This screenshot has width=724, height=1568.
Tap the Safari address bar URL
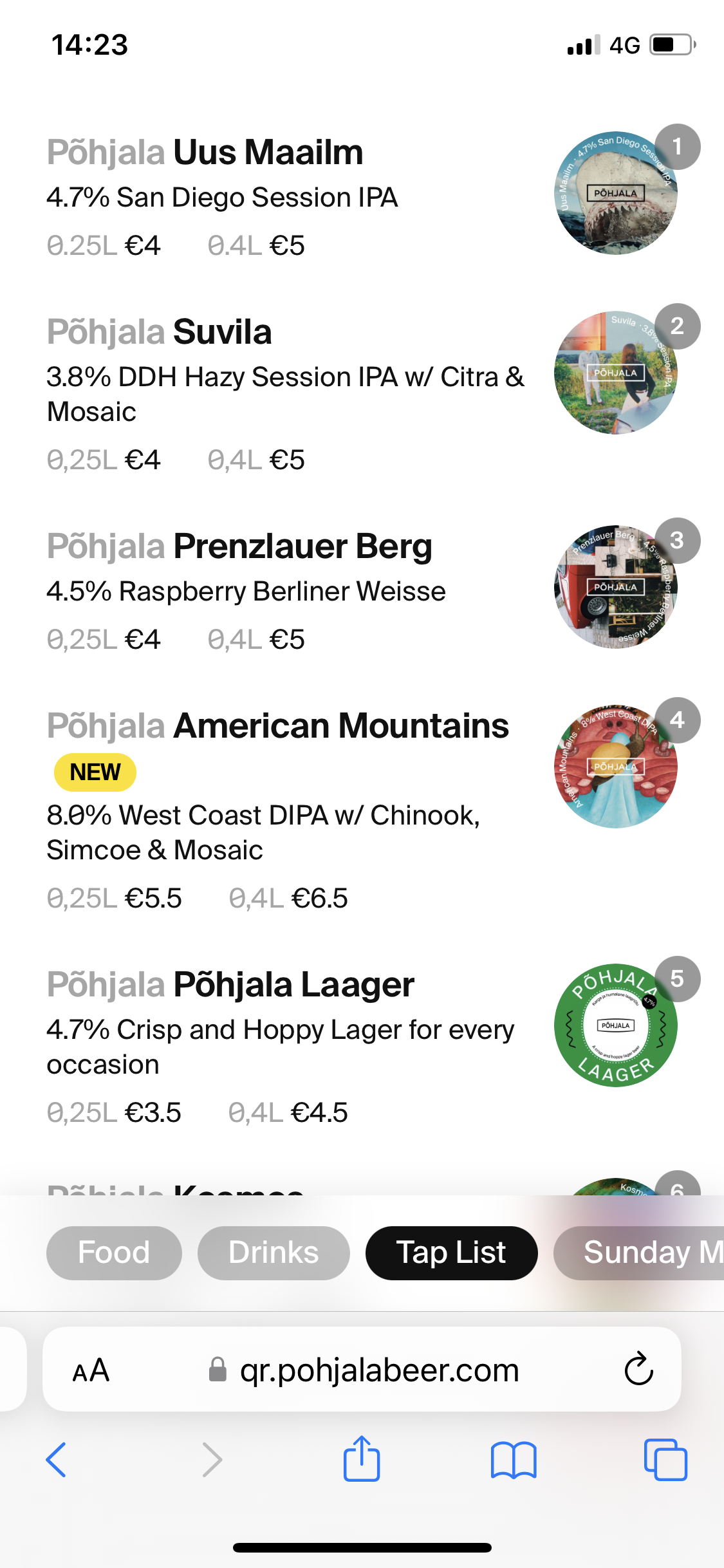coord(379,1370)
